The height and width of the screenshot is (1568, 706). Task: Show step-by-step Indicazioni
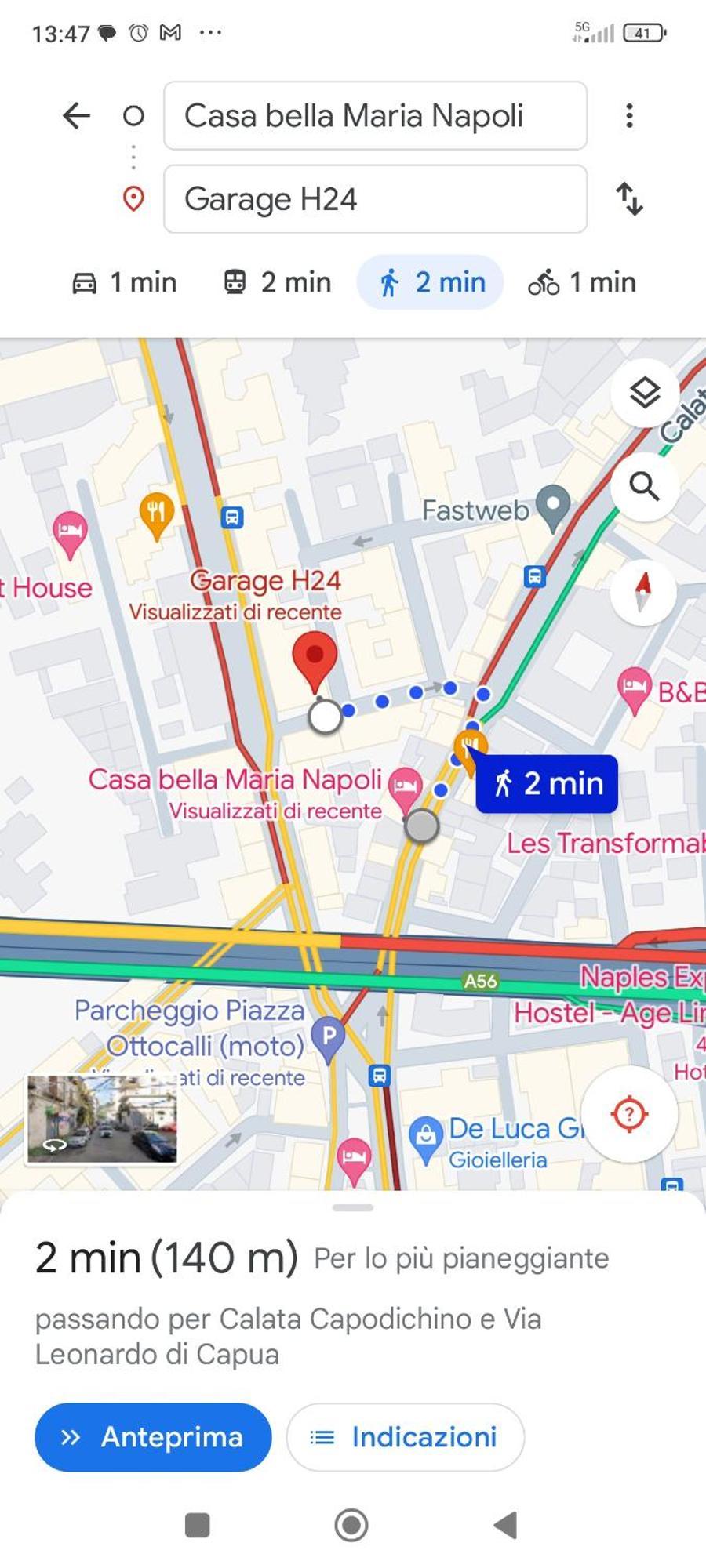[405, 1437]
